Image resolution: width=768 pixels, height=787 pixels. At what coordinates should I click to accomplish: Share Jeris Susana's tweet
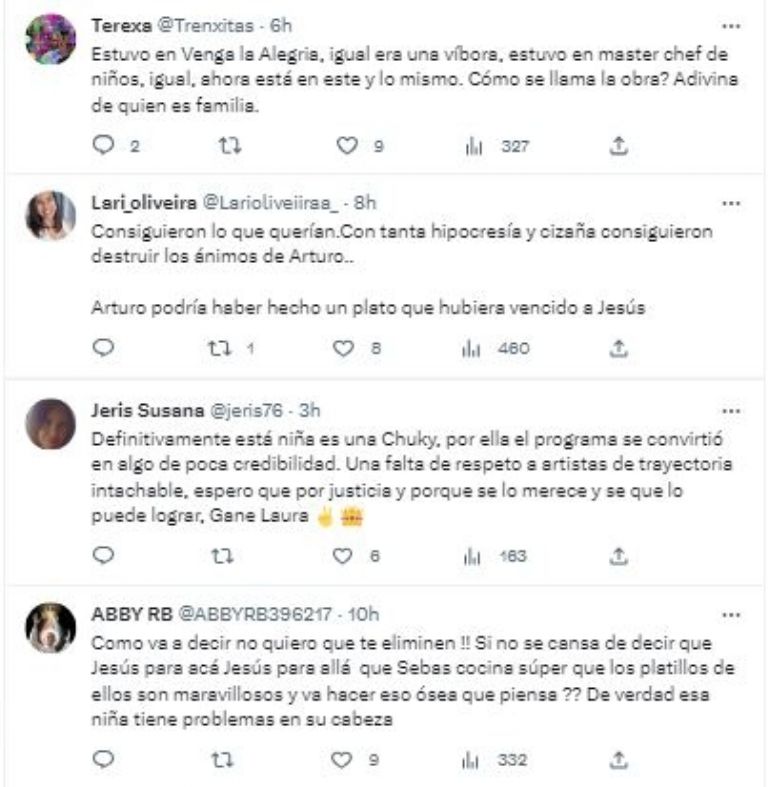619,554
